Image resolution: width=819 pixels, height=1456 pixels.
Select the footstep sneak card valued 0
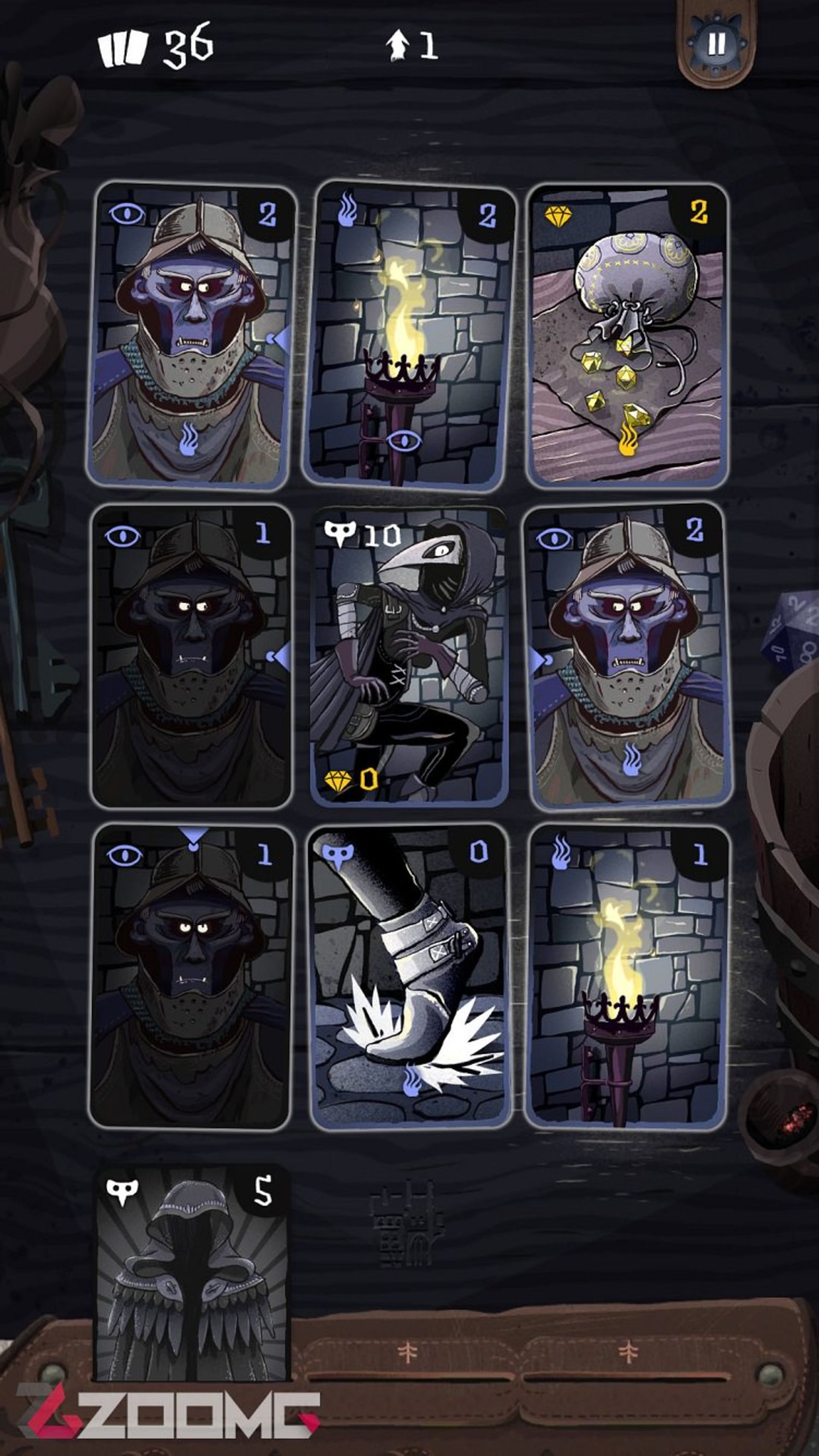point(409,977)
